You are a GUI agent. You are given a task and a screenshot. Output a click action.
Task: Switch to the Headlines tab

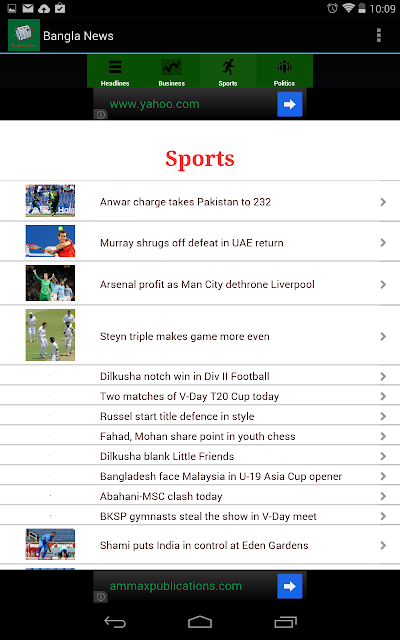115,72
